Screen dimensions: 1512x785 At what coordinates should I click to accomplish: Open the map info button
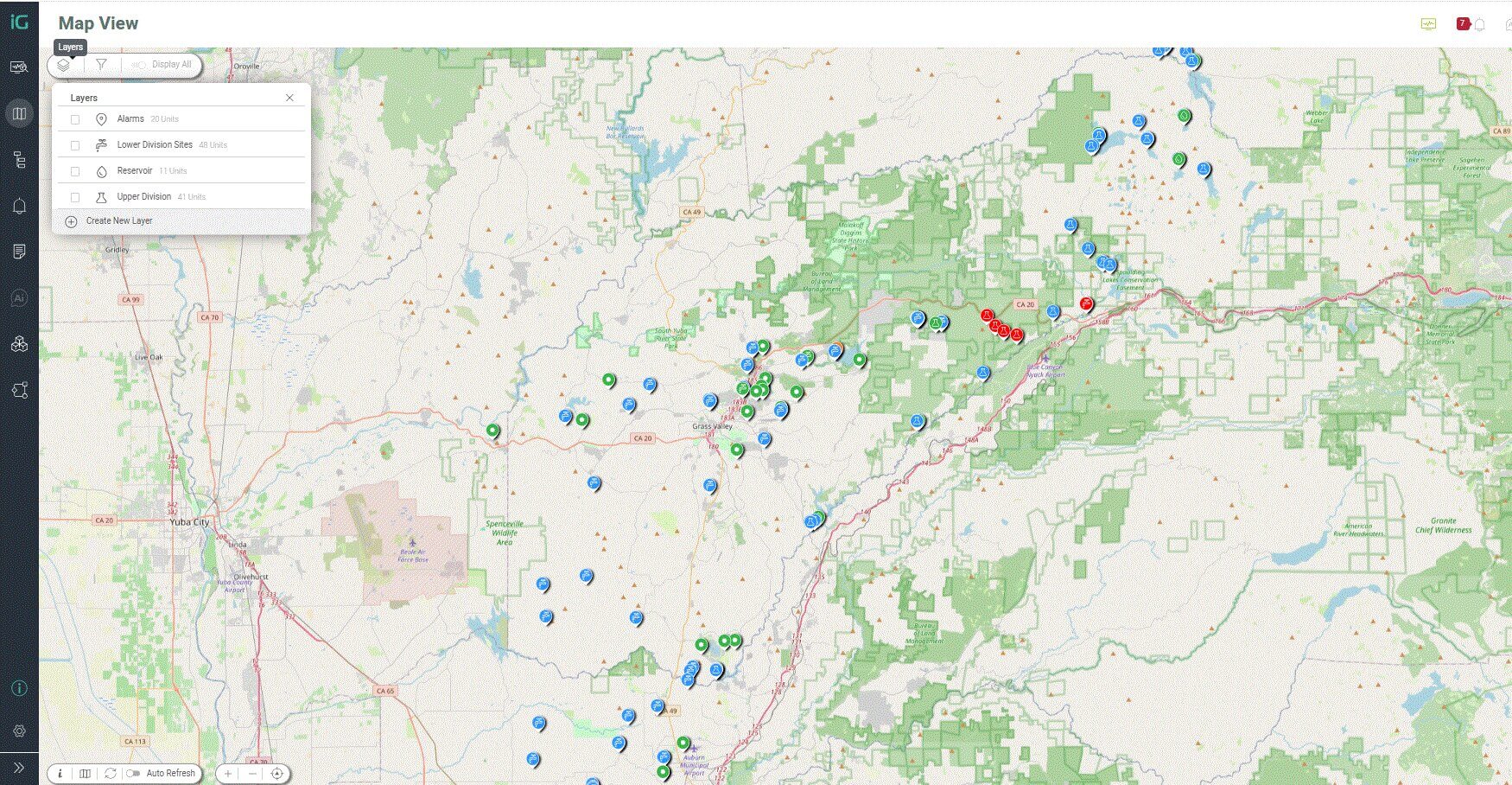click(x=60, y=774)
